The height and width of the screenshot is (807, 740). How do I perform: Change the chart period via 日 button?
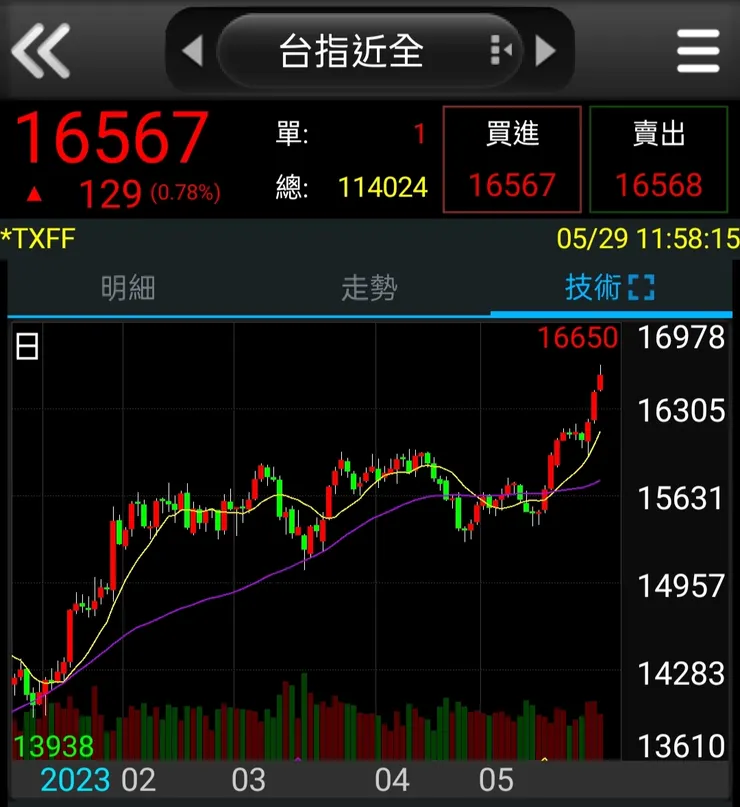pos(28,348)
